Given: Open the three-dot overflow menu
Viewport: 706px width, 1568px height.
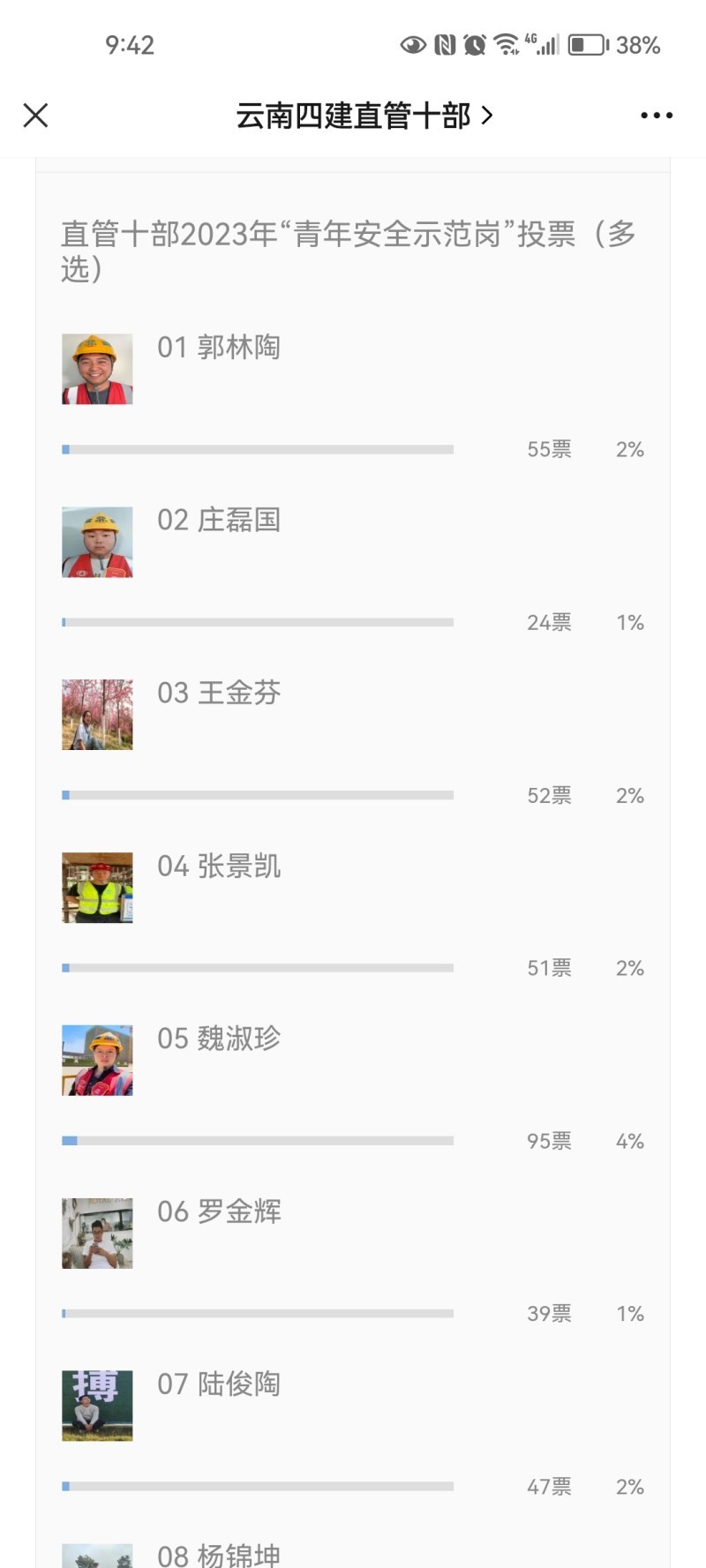Looking at the screenshot, I should coord(657,116).
